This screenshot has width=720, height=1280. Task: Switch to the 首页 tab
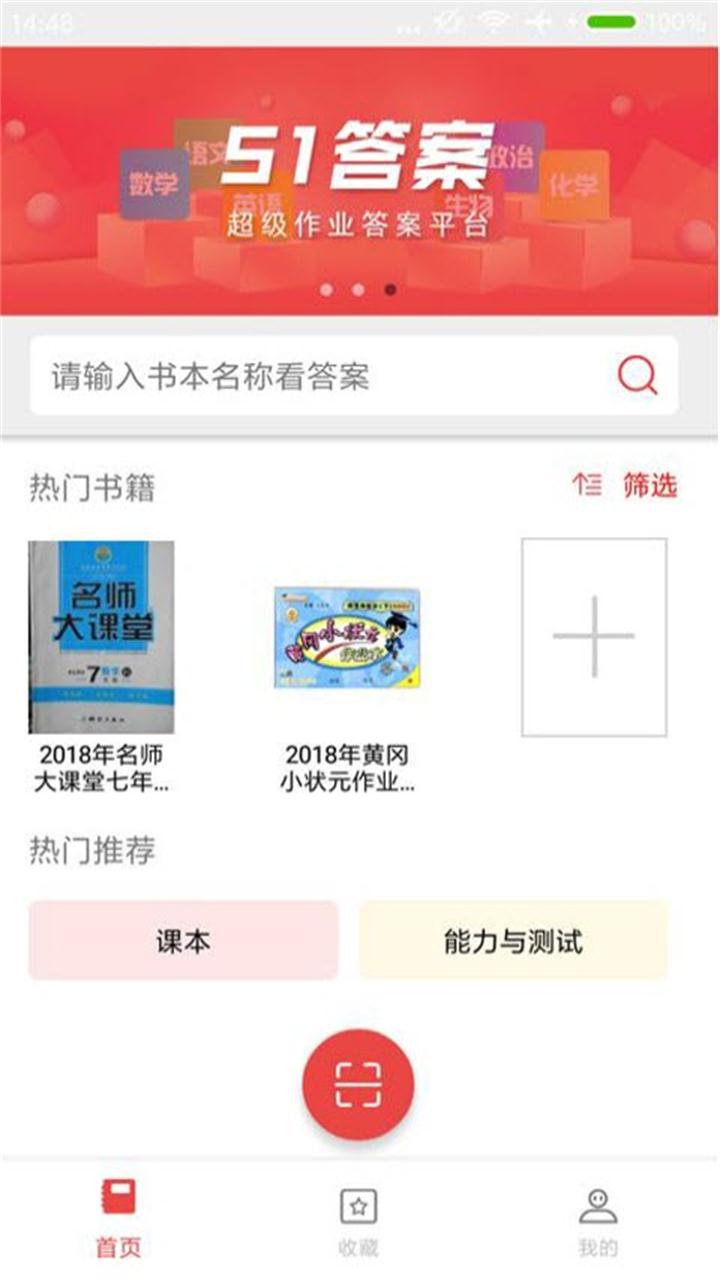click(120, 1220)
